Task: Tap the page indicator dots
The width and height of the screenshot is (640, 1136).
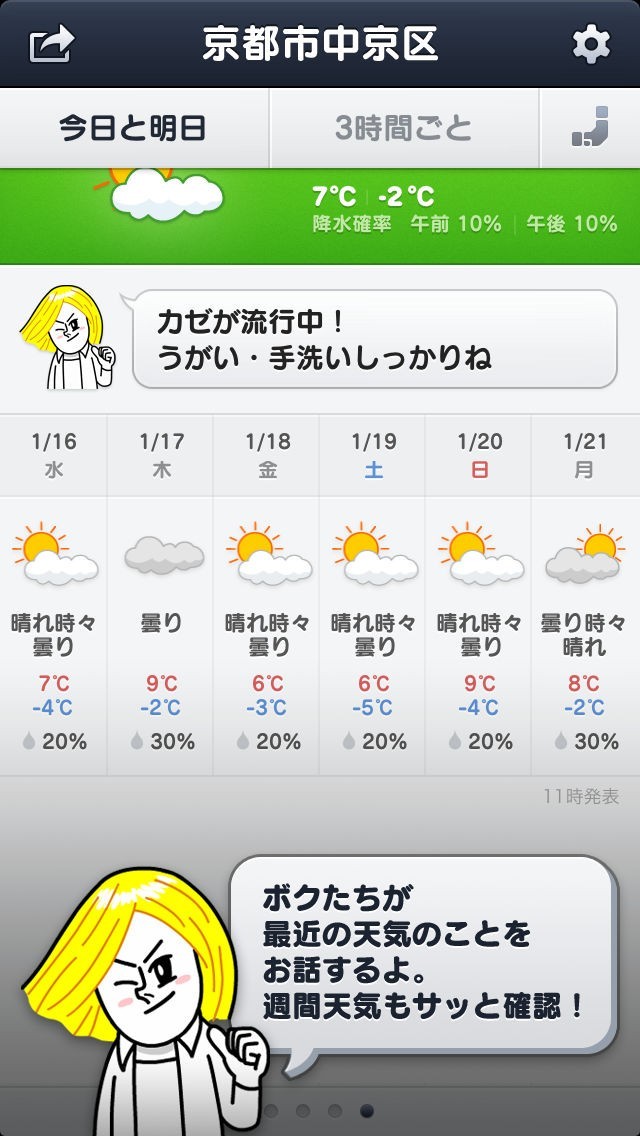Action: pyautogui.click(x=319, y=1110)
